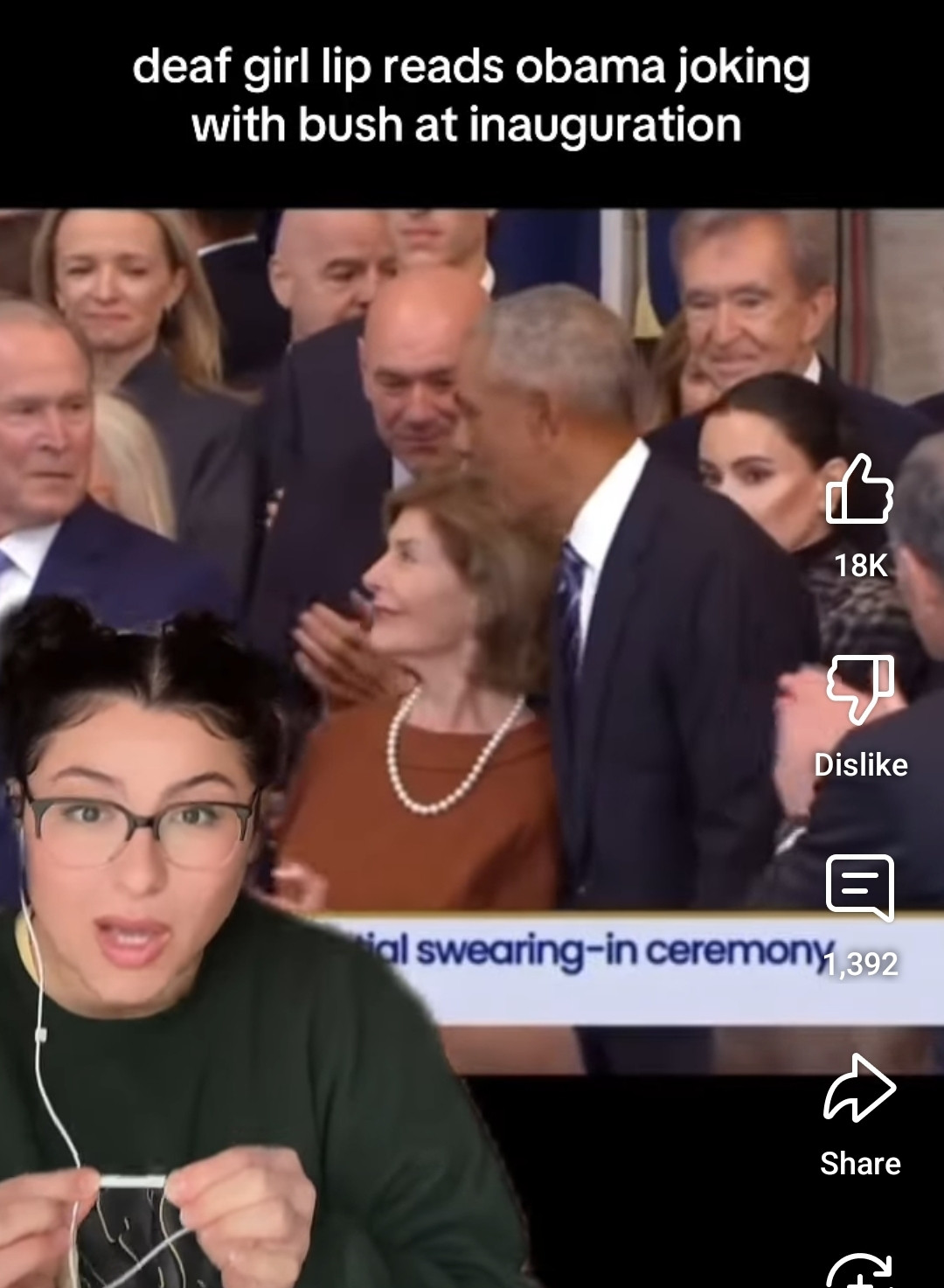Share this Short video

pyautogui.click(x=859, y=1089)
